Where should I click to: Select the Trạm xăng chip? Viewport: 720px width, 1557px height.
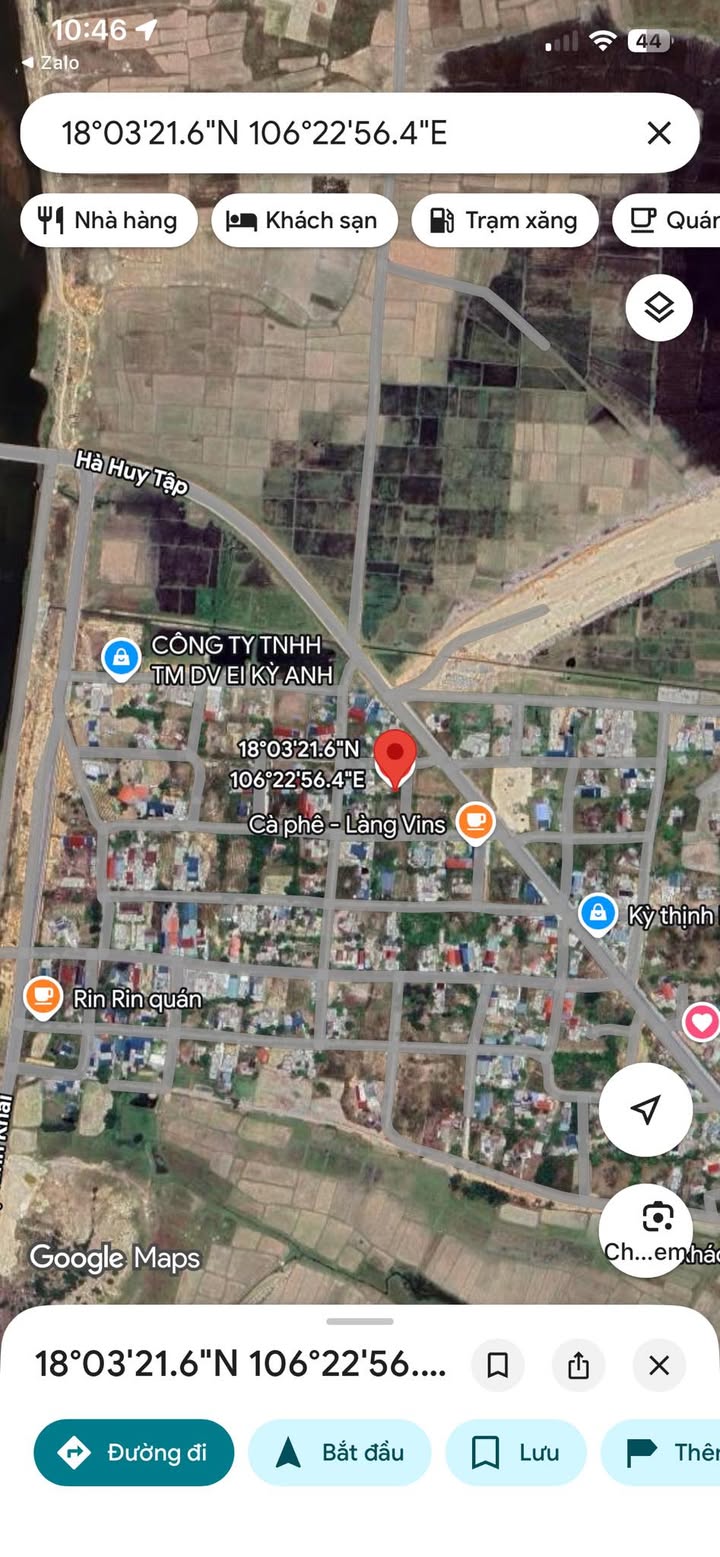pyautogui.click(x=504, y=220)
